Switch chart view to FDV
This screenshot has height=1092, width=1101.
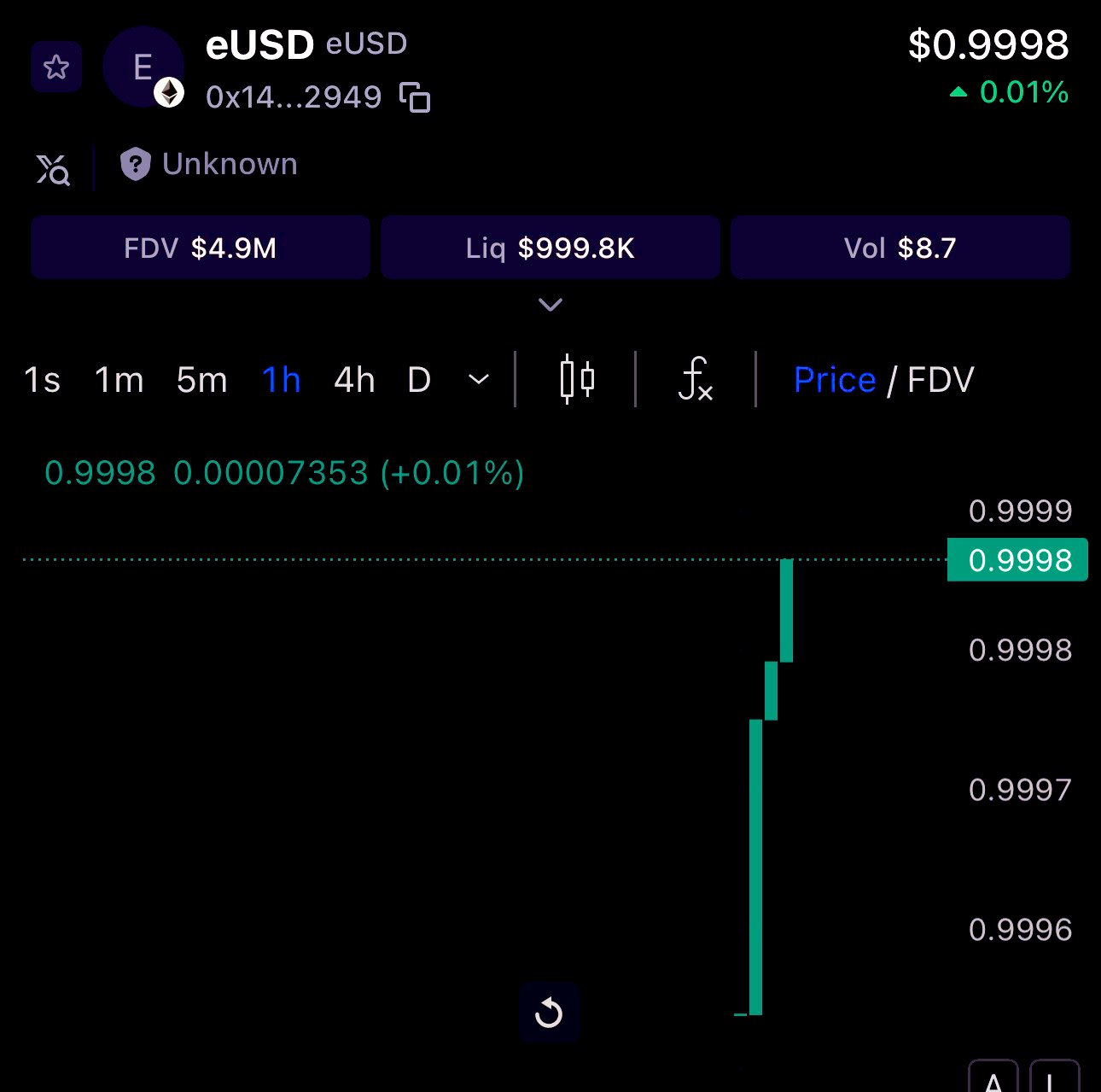tap(940, 380)
